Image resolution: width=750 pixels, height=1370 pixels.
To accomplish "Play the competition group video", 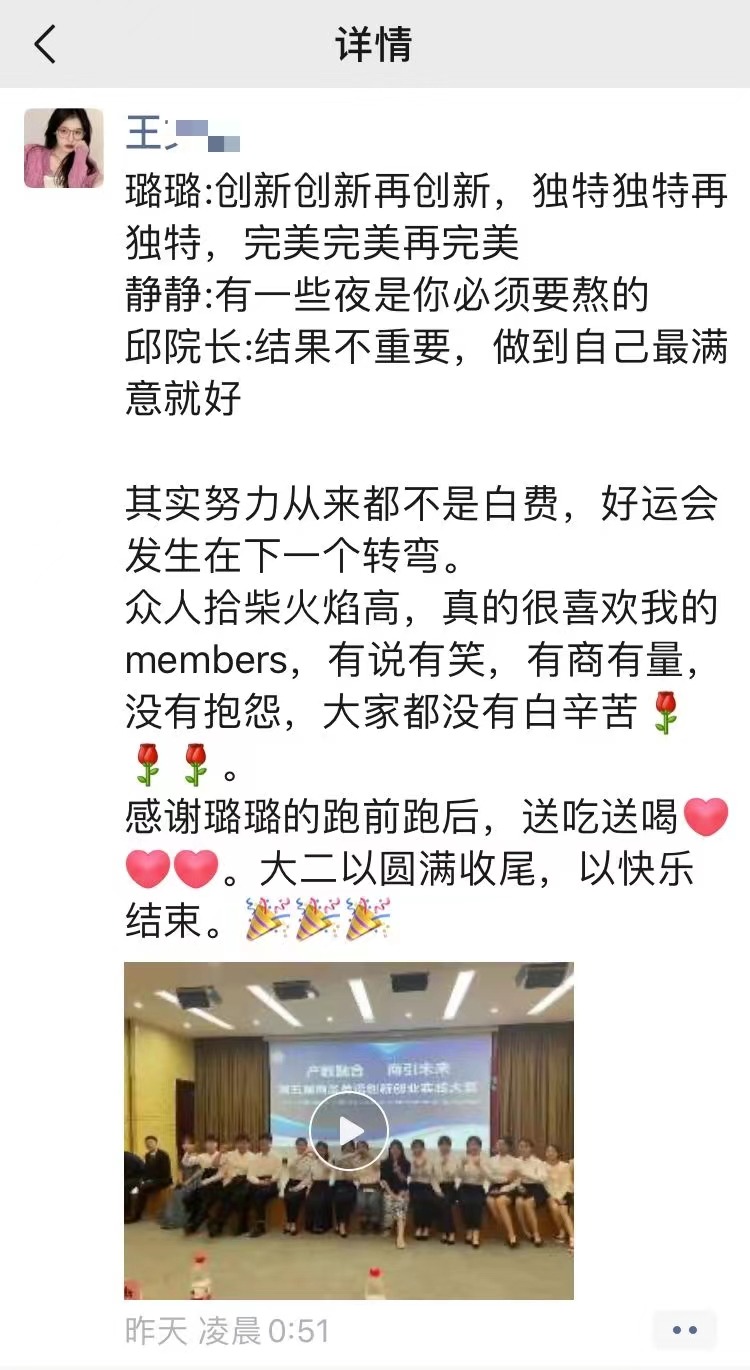I will pyautogui.click(x=348, y=1130).
